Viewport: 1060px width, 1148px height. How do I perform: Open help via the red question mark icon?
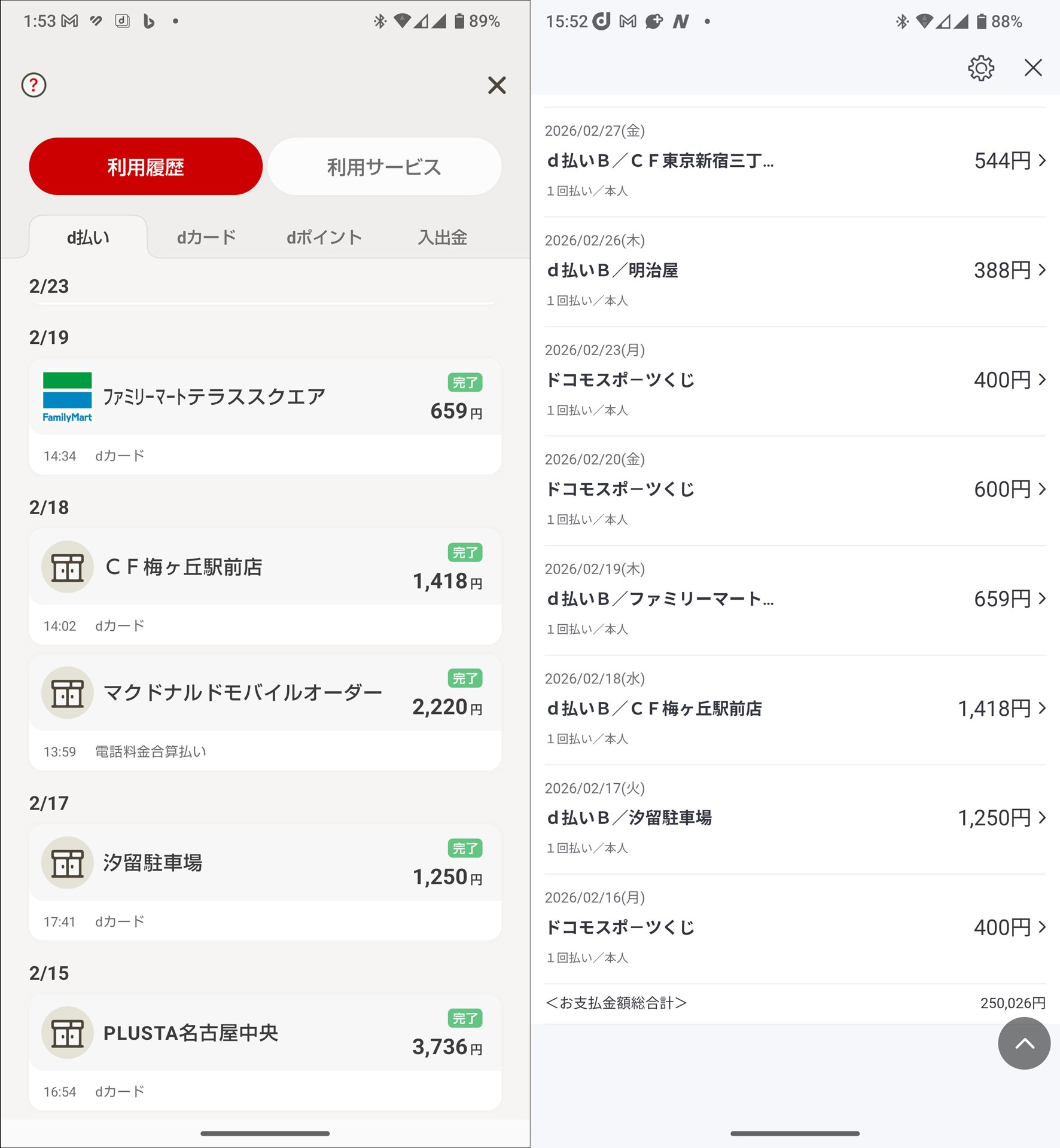33,86
